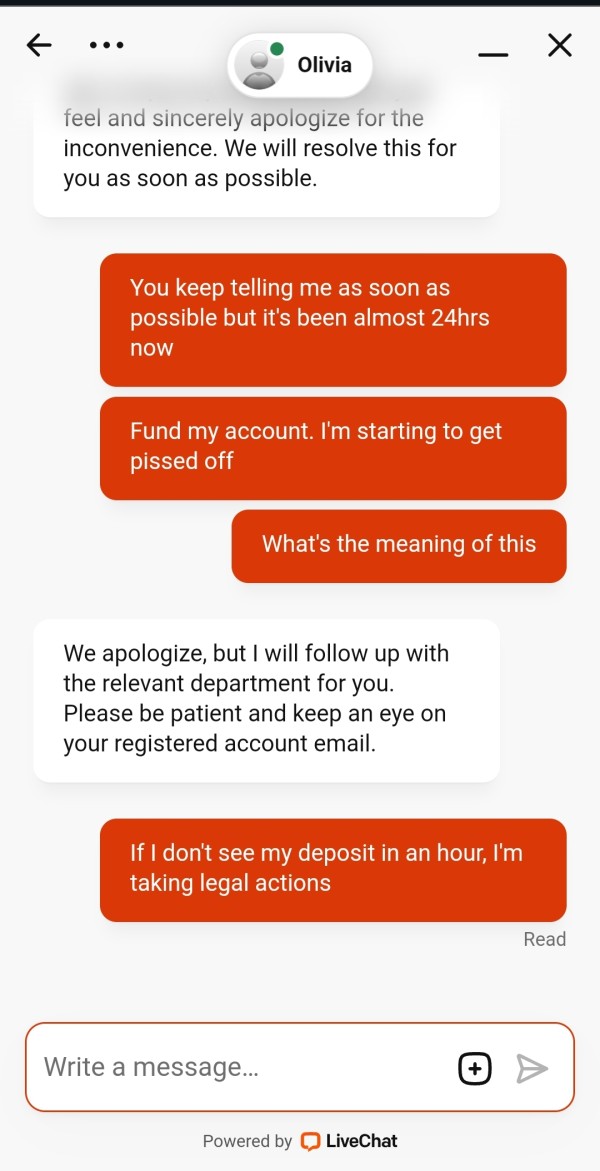
Task: Open the Powered by LiveChat link
Action: pos(300,1141)
